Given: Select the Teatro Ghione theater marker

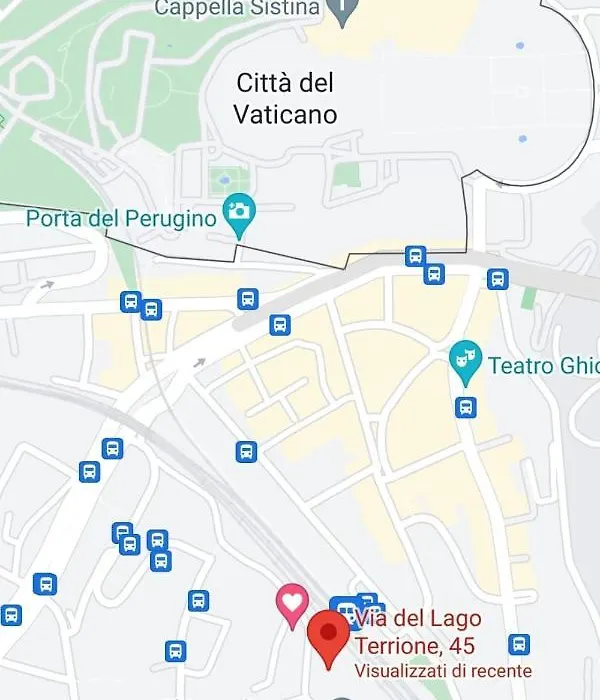Looking at the screenshot, I should 463,358.
